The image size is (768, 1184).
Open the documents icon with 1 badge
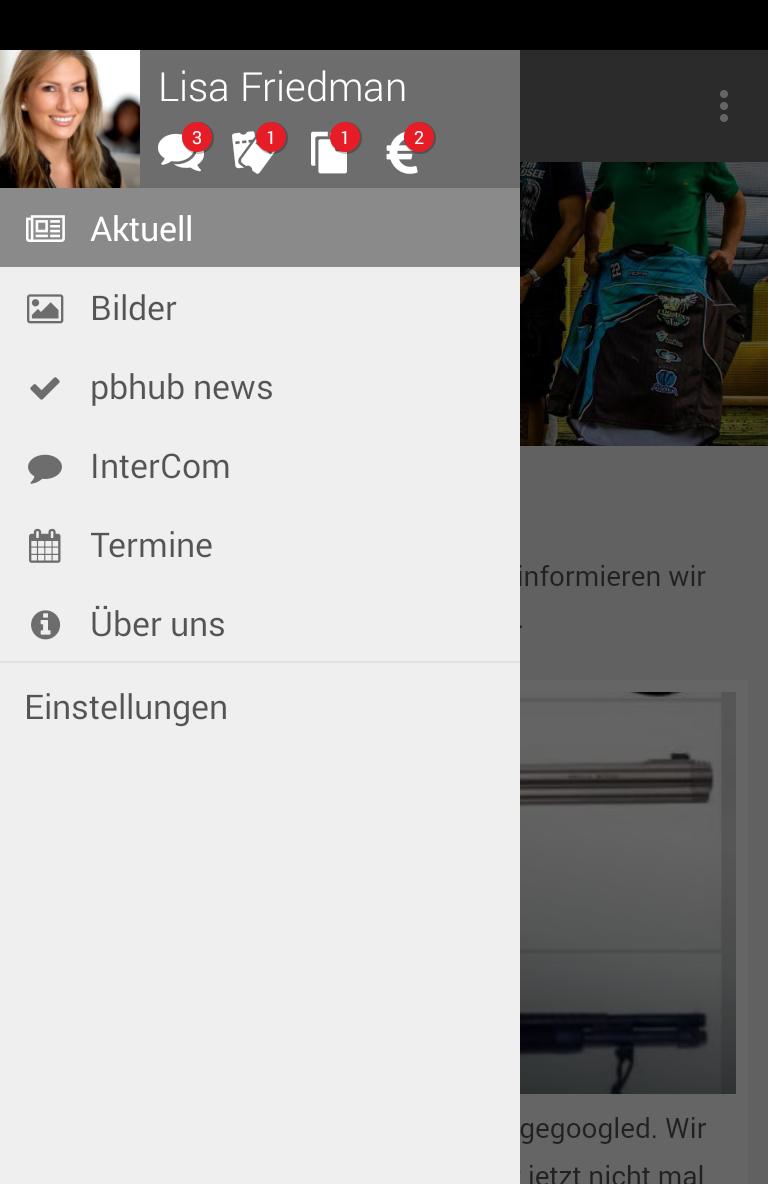click(x=330, y=153)
